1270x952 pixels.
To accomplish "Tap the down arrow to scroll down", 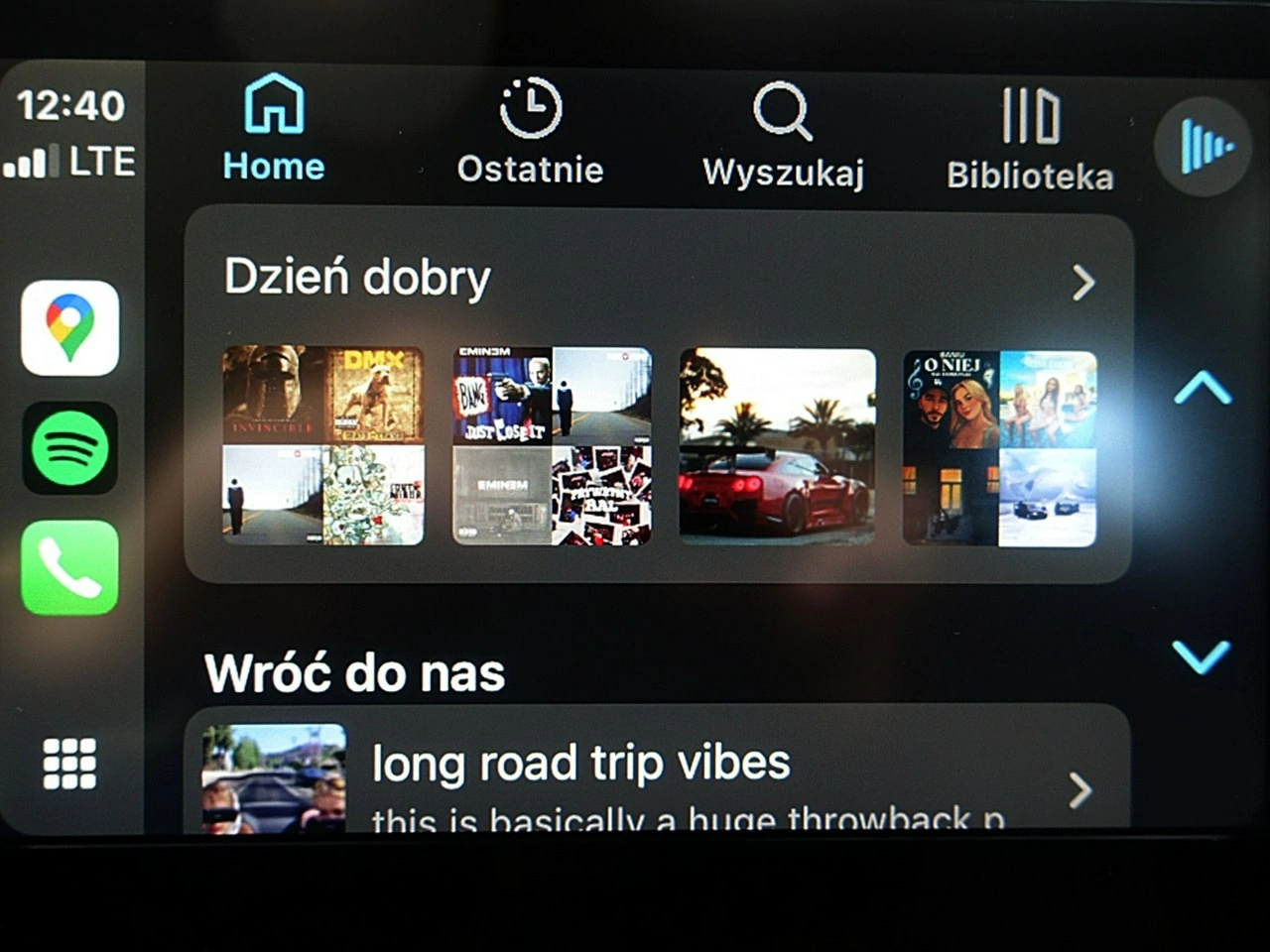I will click(1201, 655).
